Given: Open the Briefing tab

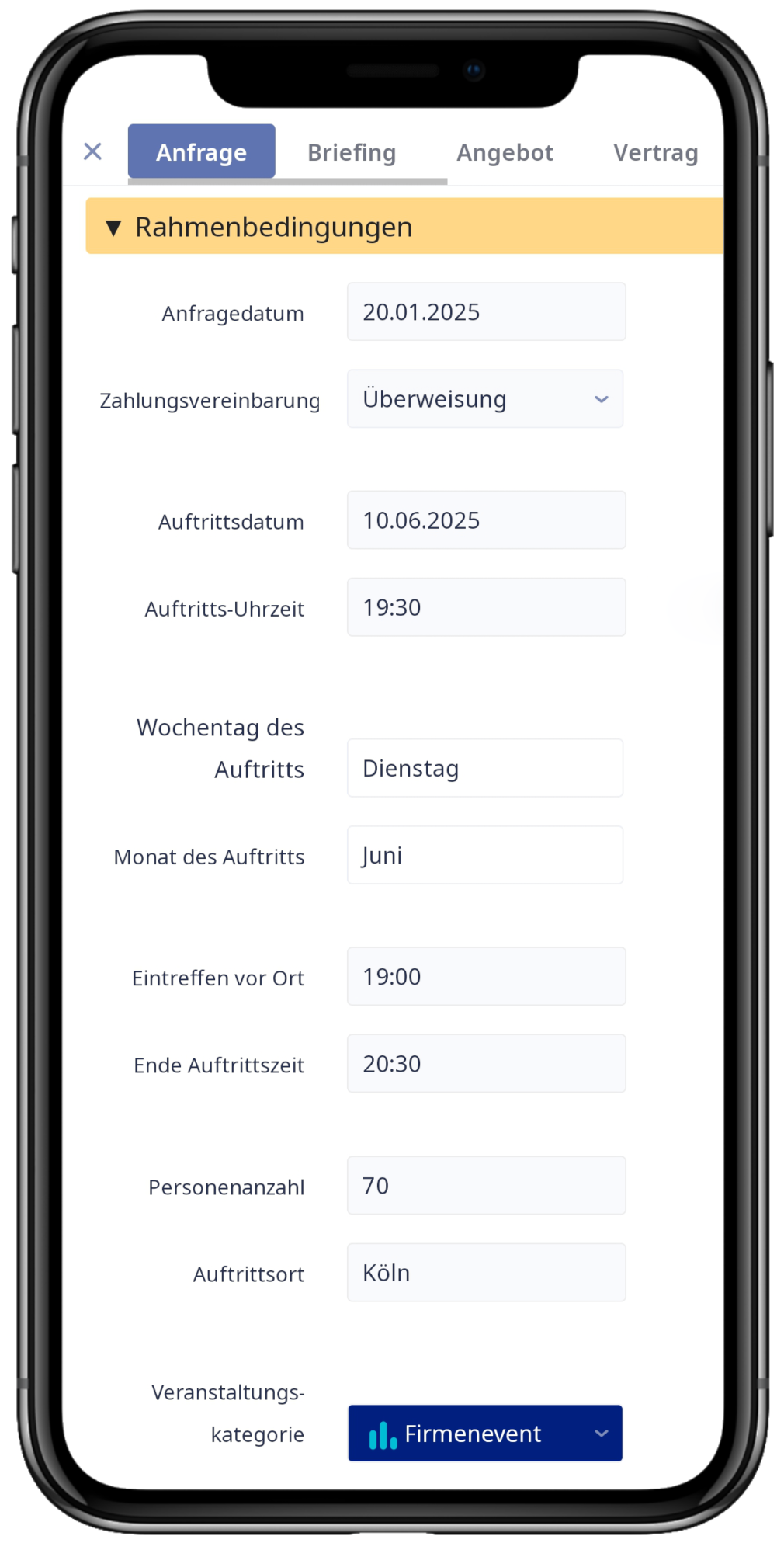Looking at the screenshot, I should 352,153.
